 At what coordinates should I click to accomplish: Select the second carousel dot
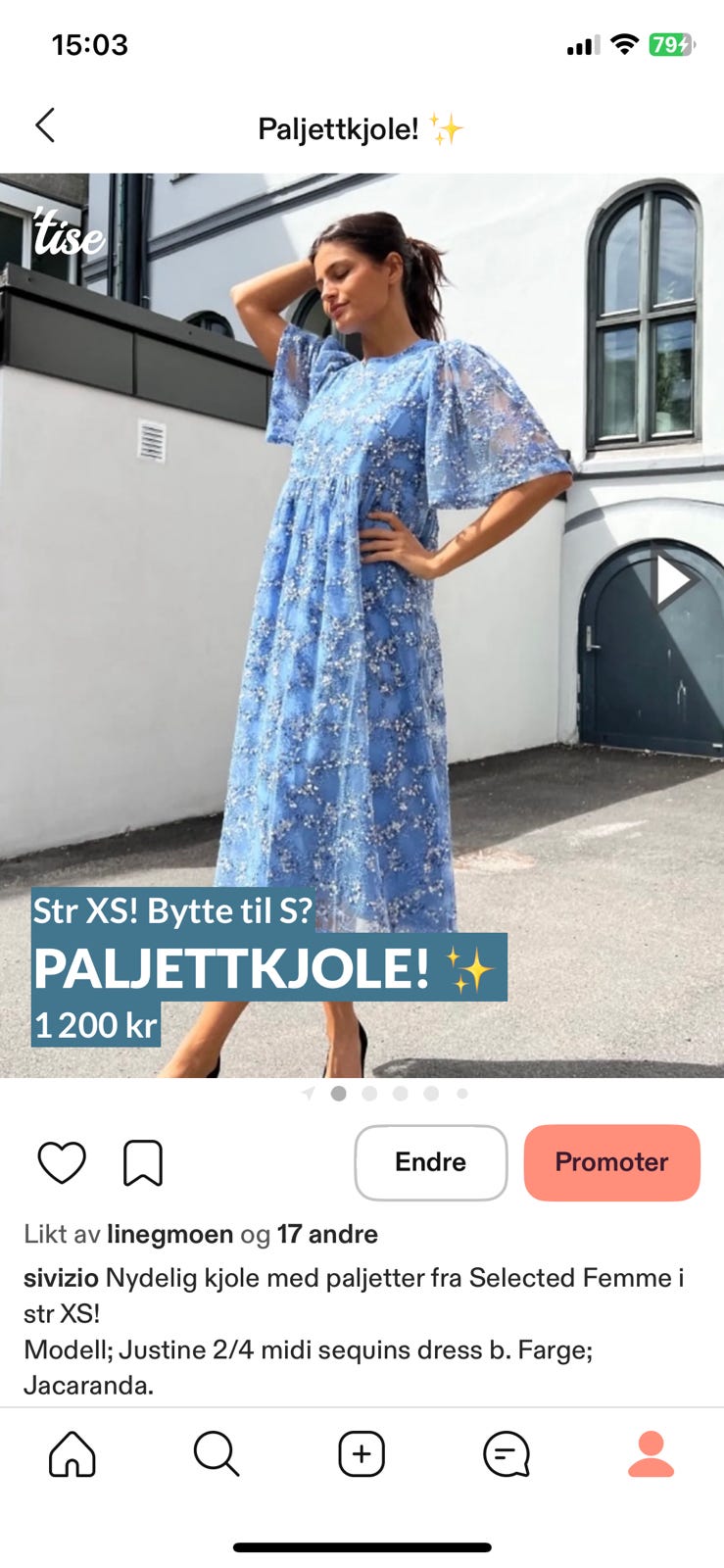pos(368,1091)
